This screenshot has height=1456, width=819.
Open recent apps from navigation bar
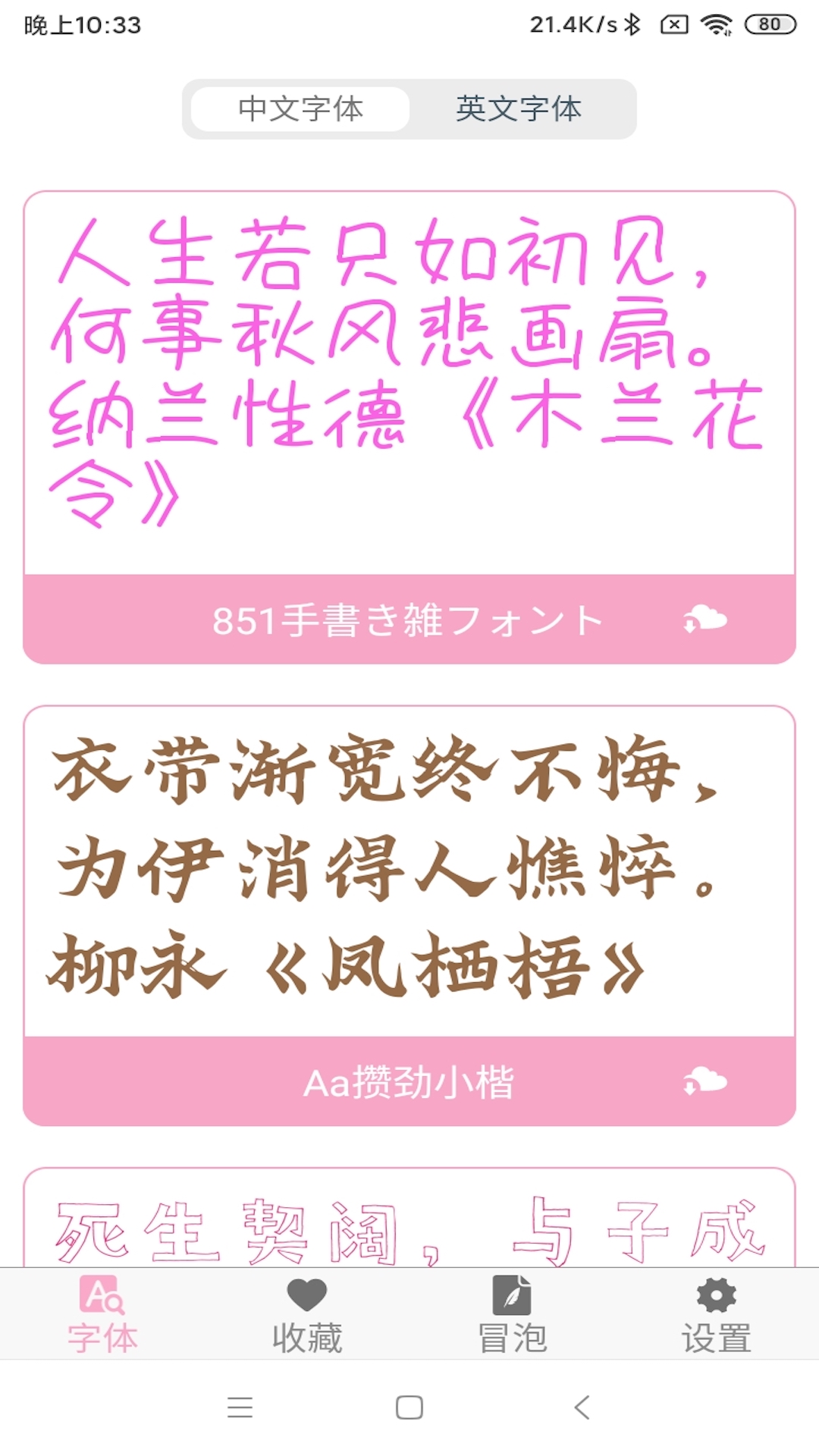tap(240, 1407)
